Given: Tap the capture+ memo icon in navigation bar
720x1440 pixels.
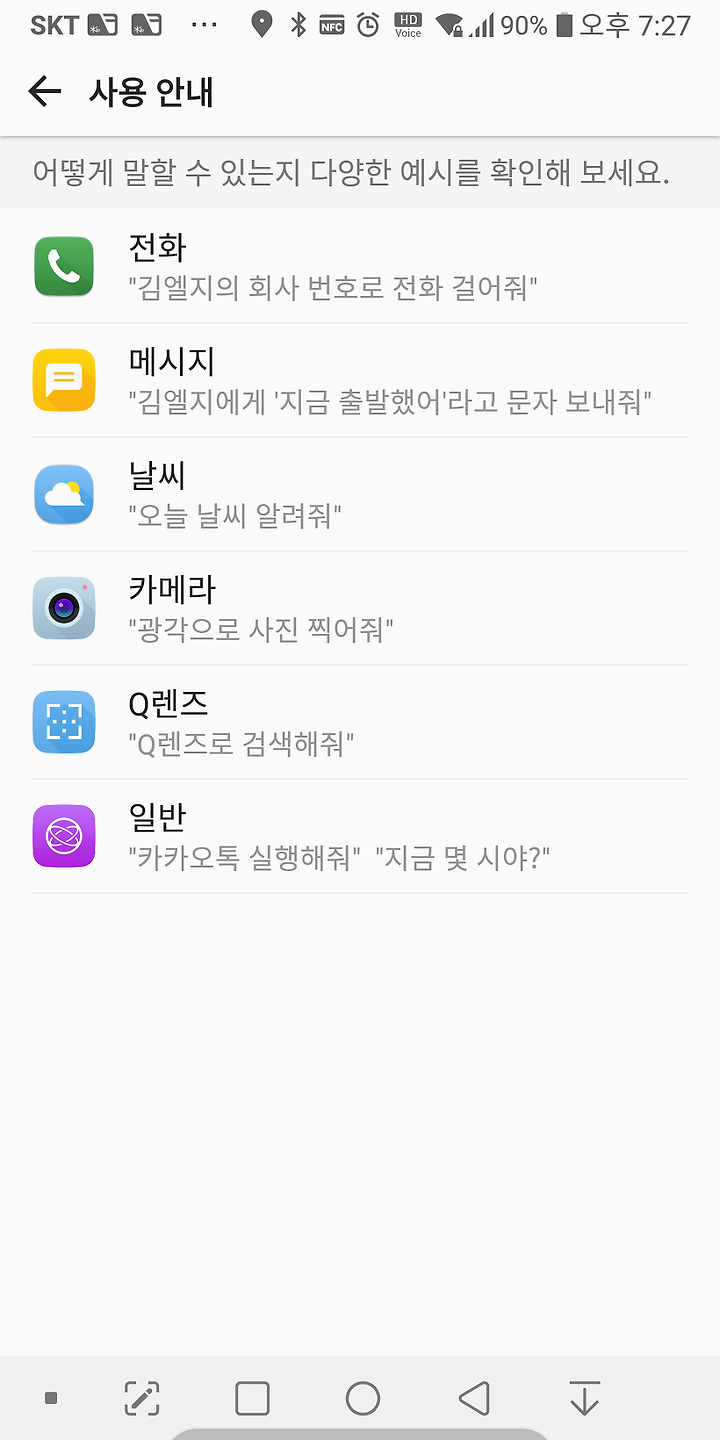Looking at the screenshot, I should [142, 1398].
